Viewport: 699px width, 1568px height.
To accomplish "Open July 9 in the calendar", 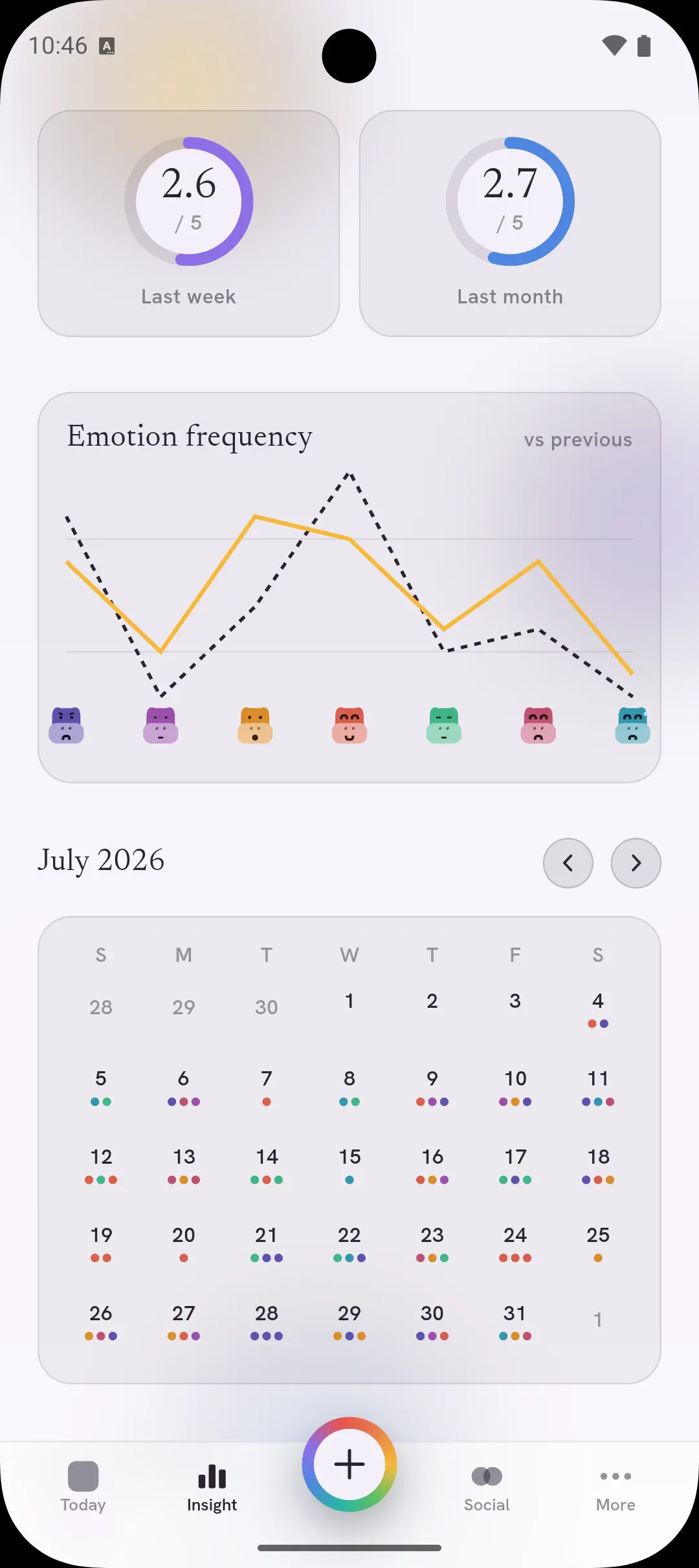I will [432, 1087].
